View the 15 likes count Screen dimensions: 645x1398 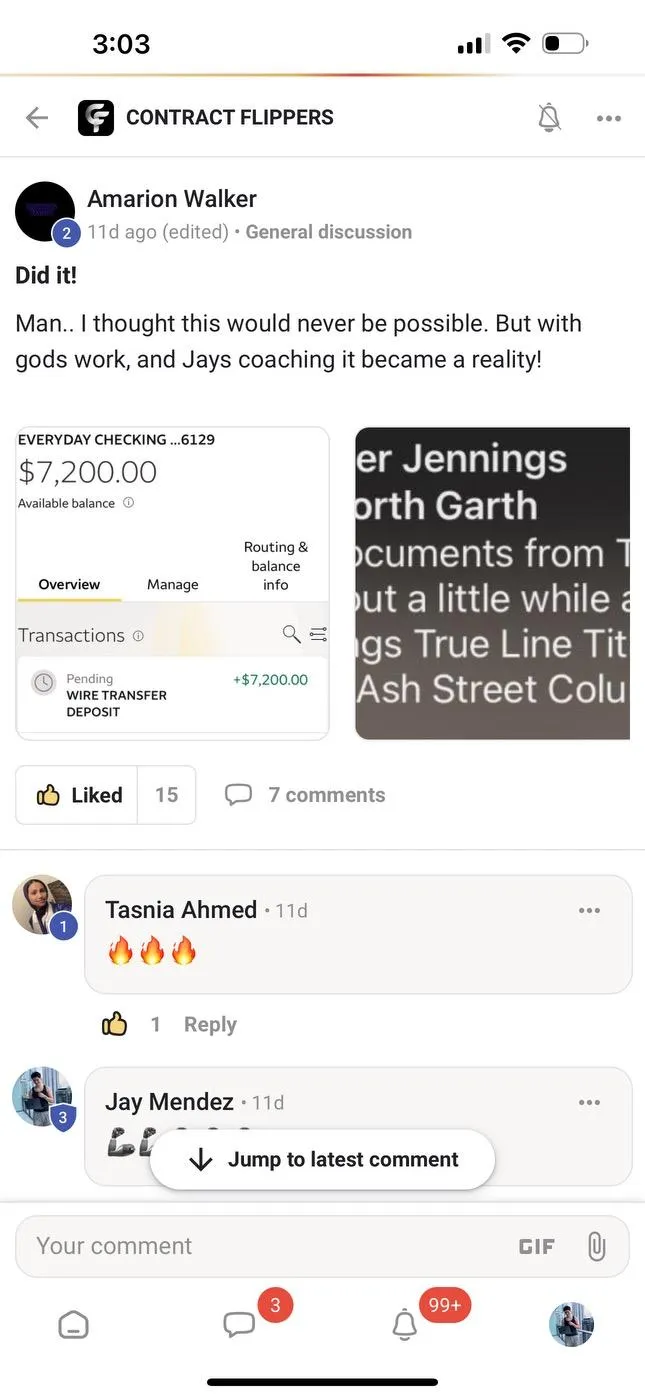click(x=166, y=795)
